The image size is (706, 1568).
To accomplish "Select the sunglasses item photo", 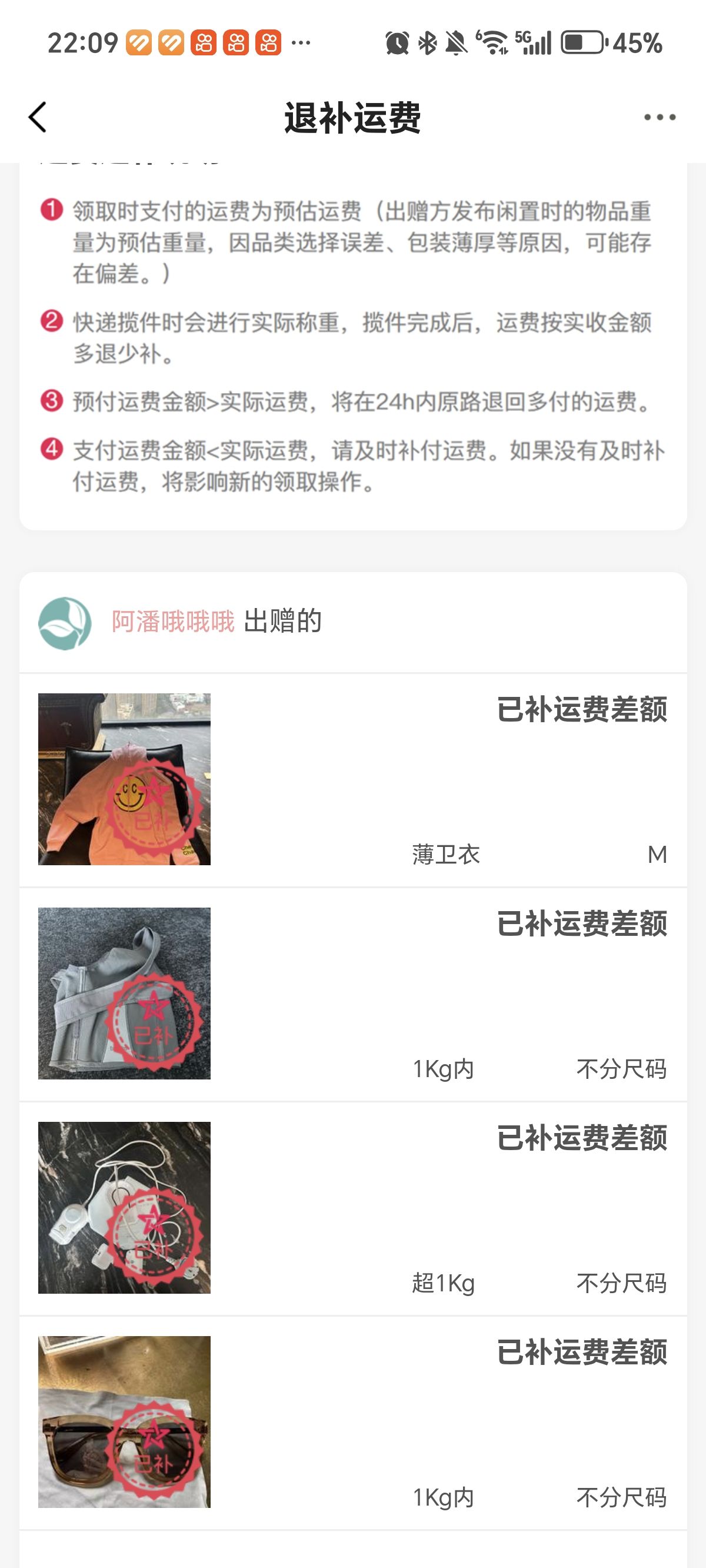I will point(124,1422).
